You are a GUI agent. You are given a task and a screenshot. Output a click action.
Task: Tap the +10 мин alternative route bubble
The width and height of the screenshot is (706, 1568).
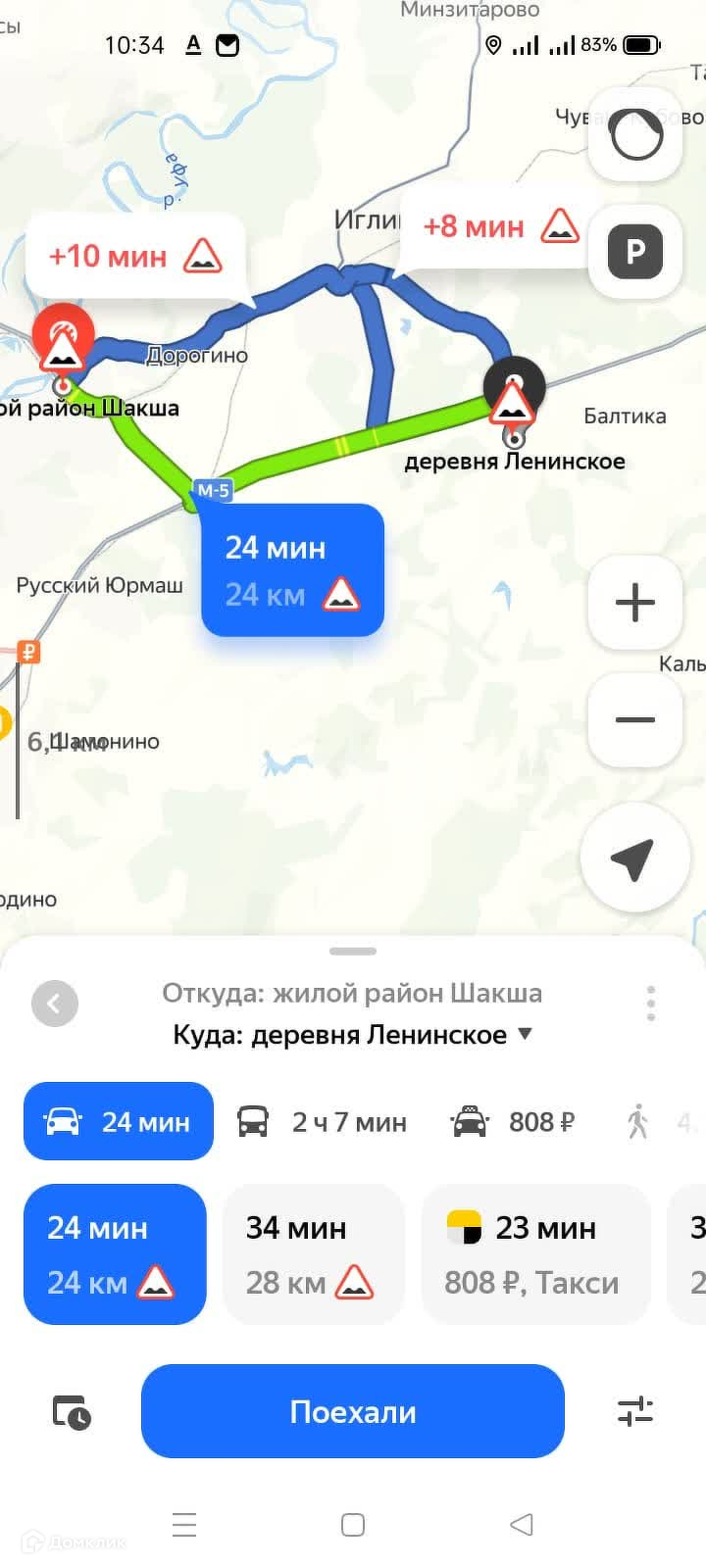135,257
